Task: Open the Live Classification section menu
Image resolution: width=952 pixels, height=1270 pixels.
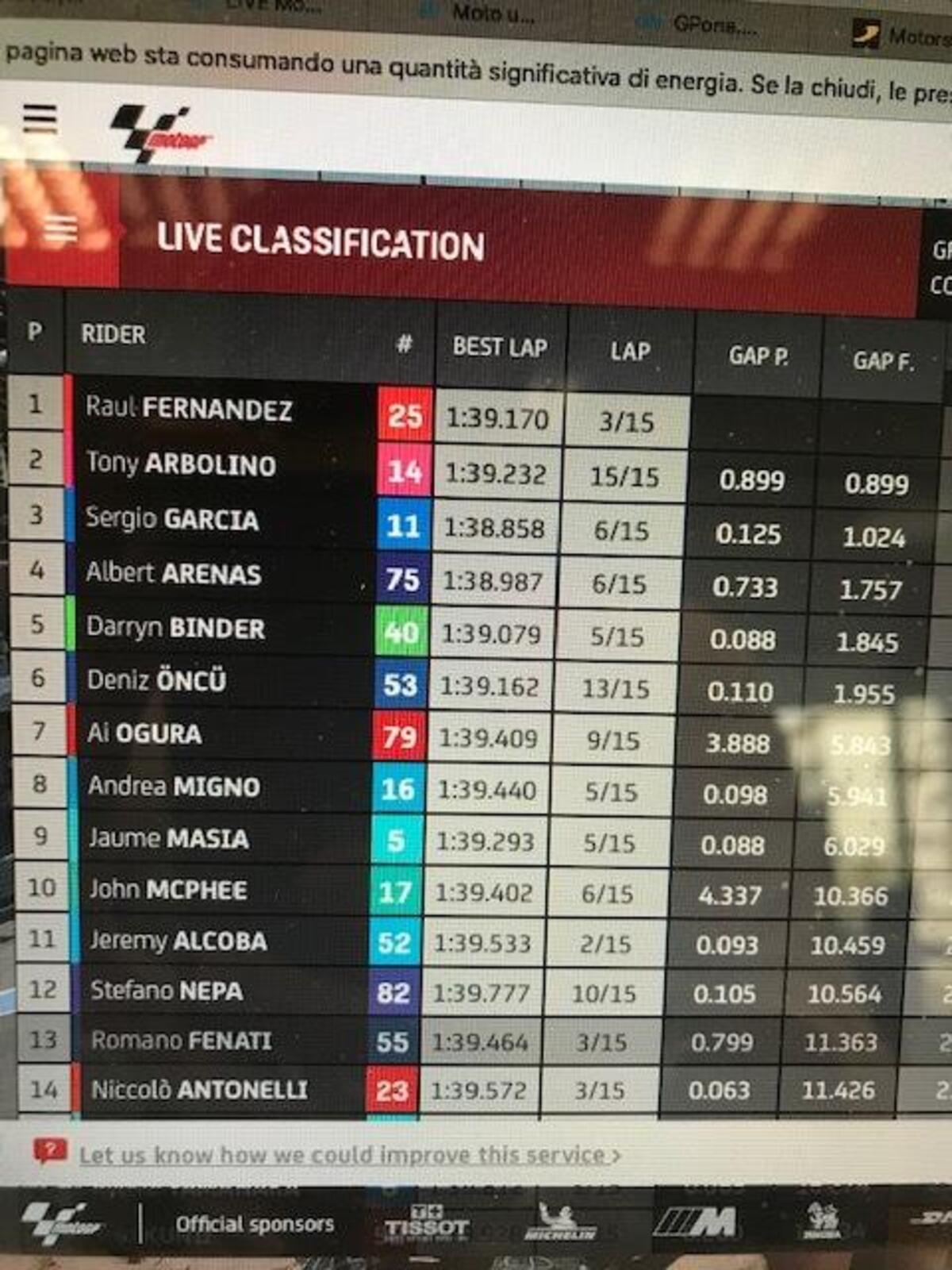Action: [61, 230]
